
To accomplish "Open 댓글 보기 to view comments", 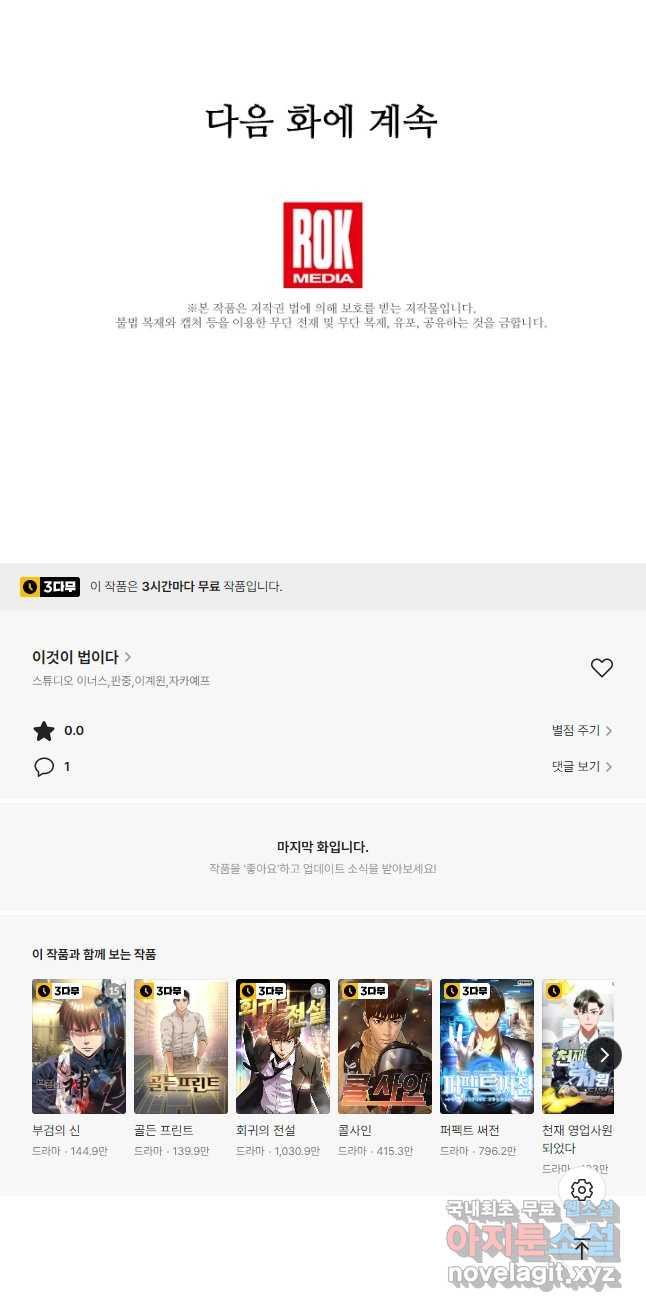I will [x=581, y=767].
